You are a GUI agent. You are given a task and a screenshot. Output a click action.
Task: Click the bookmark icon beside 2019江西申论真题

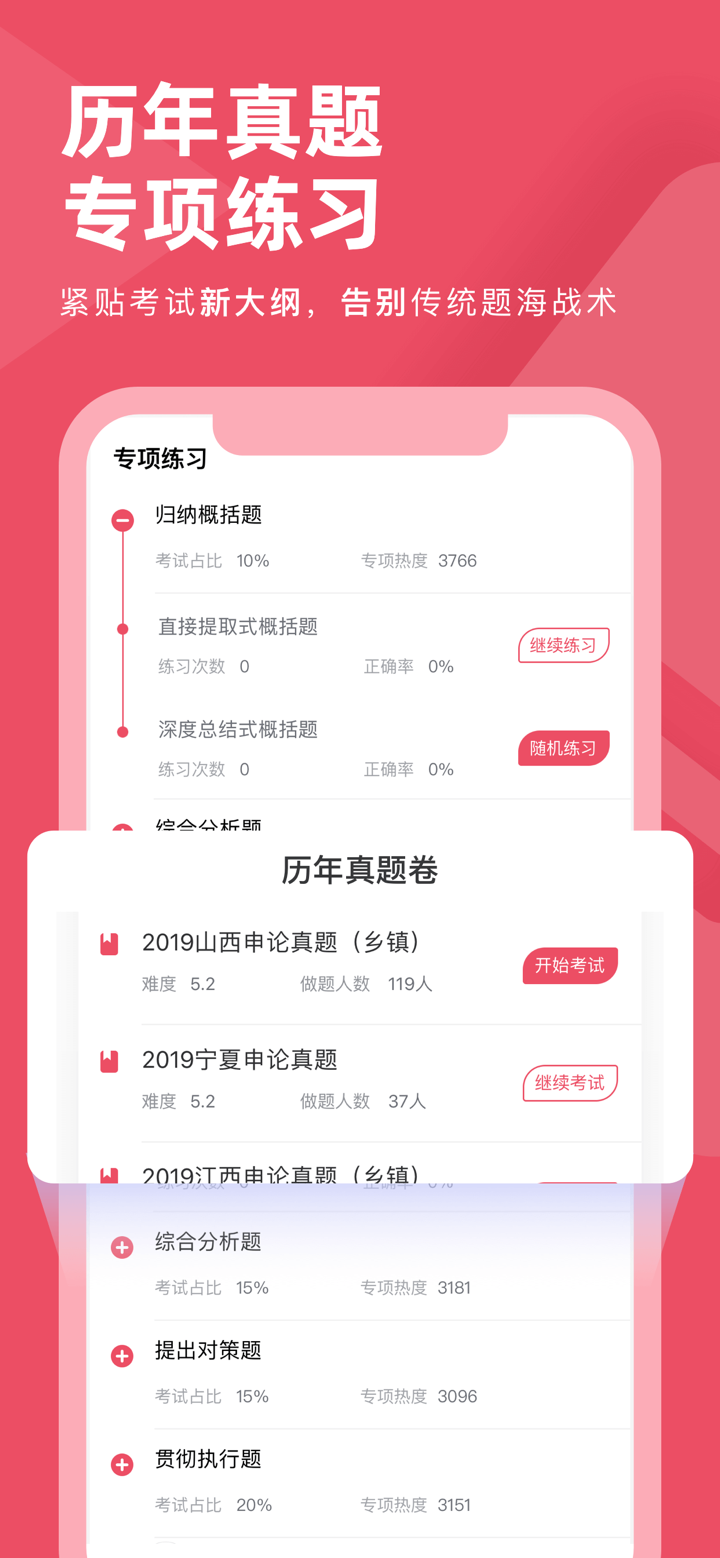109,1175
